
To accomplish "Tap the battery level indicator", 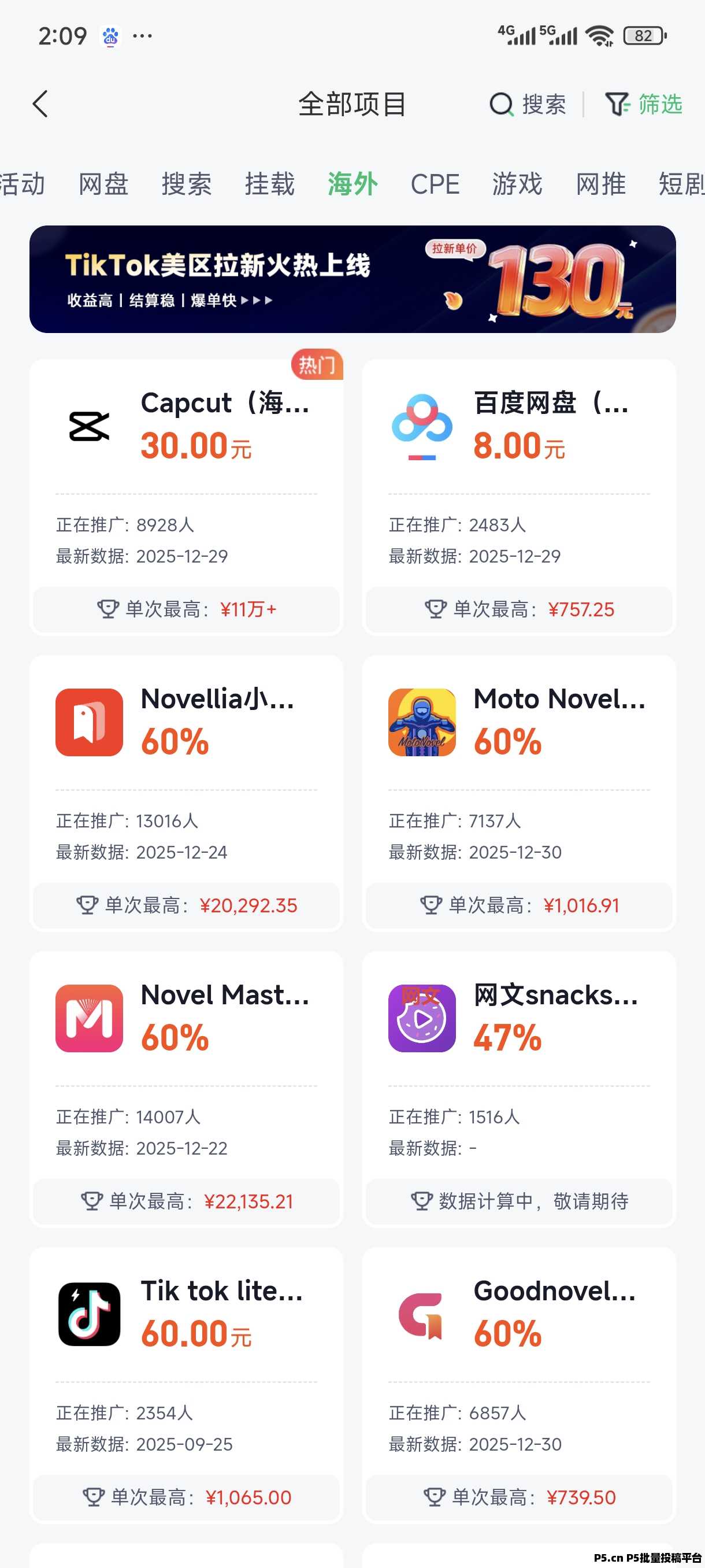I will [x=644, y=36].
